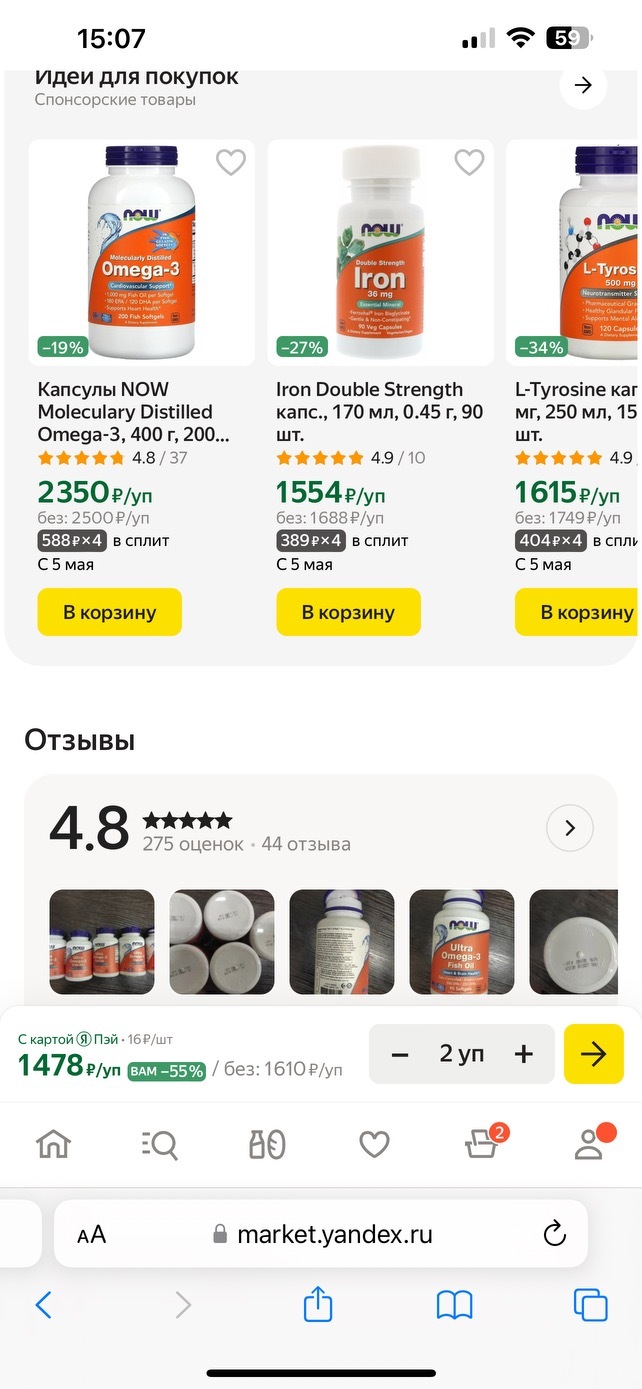This screenshot has width=642, height=1389.
Task: Reload the market.yandex.ru page
Action: [555, 1234]
